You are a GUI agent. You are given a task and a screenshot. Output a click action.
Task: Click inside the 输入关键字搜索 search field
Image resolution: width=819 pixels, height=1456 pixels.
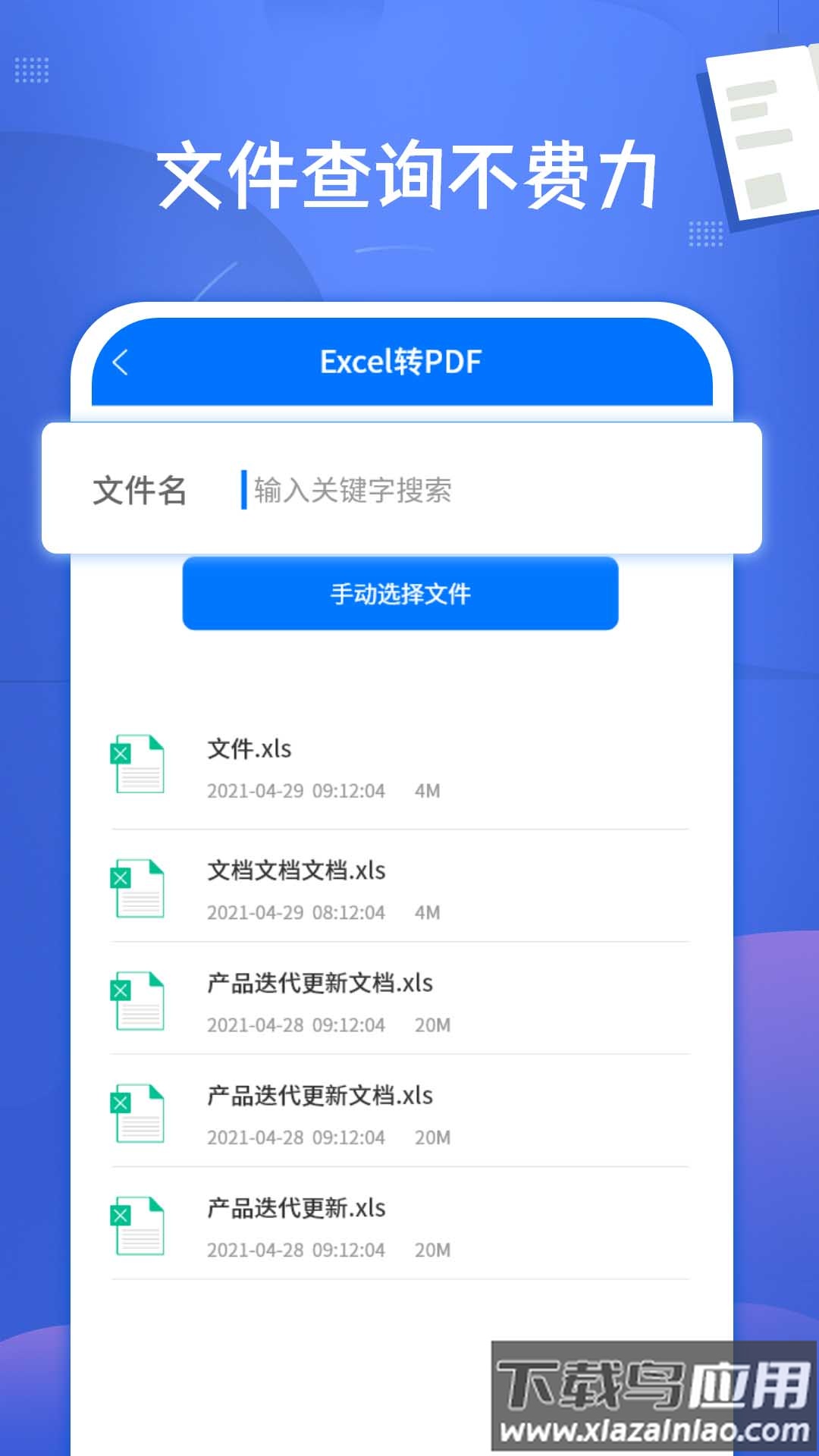[455, 491]
